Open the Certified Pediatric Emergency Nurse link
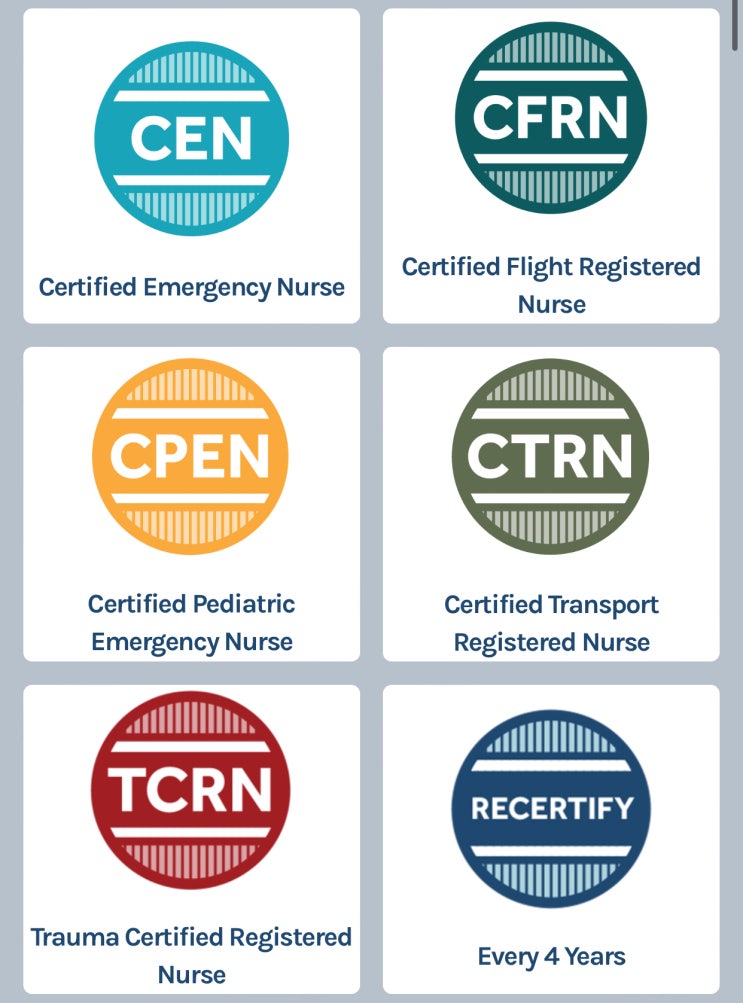This screenshot has height=1003, width=743. [x=192, y=622]
